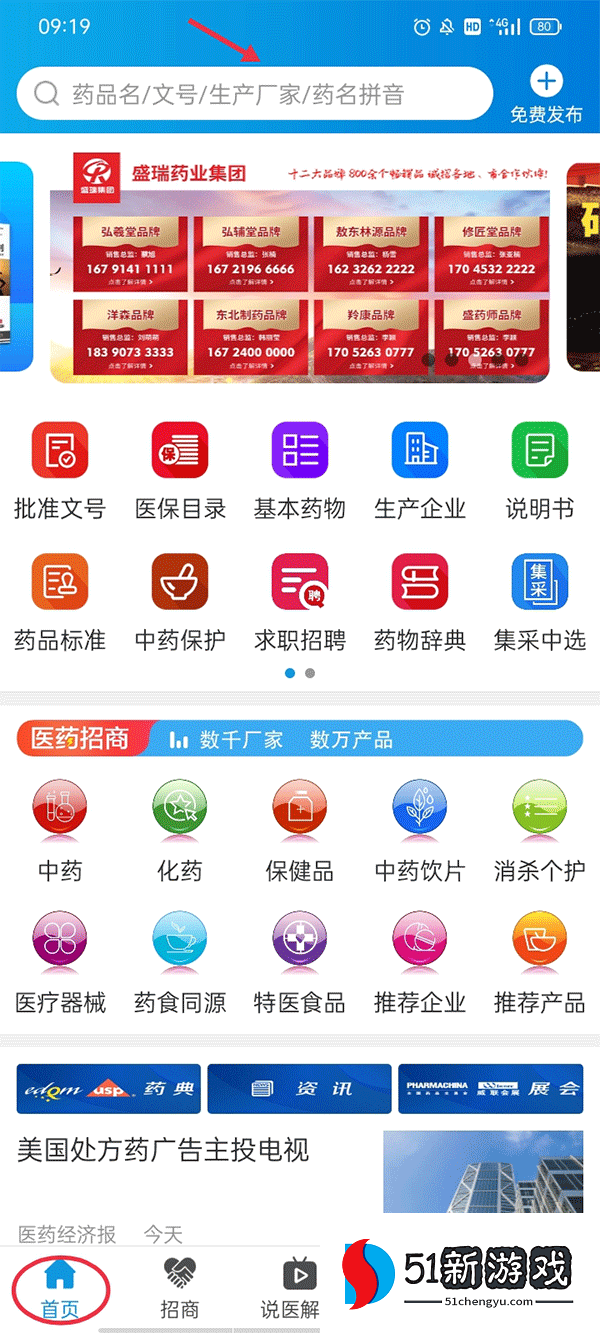Open the 资讯 news banner

(299, 1088)
